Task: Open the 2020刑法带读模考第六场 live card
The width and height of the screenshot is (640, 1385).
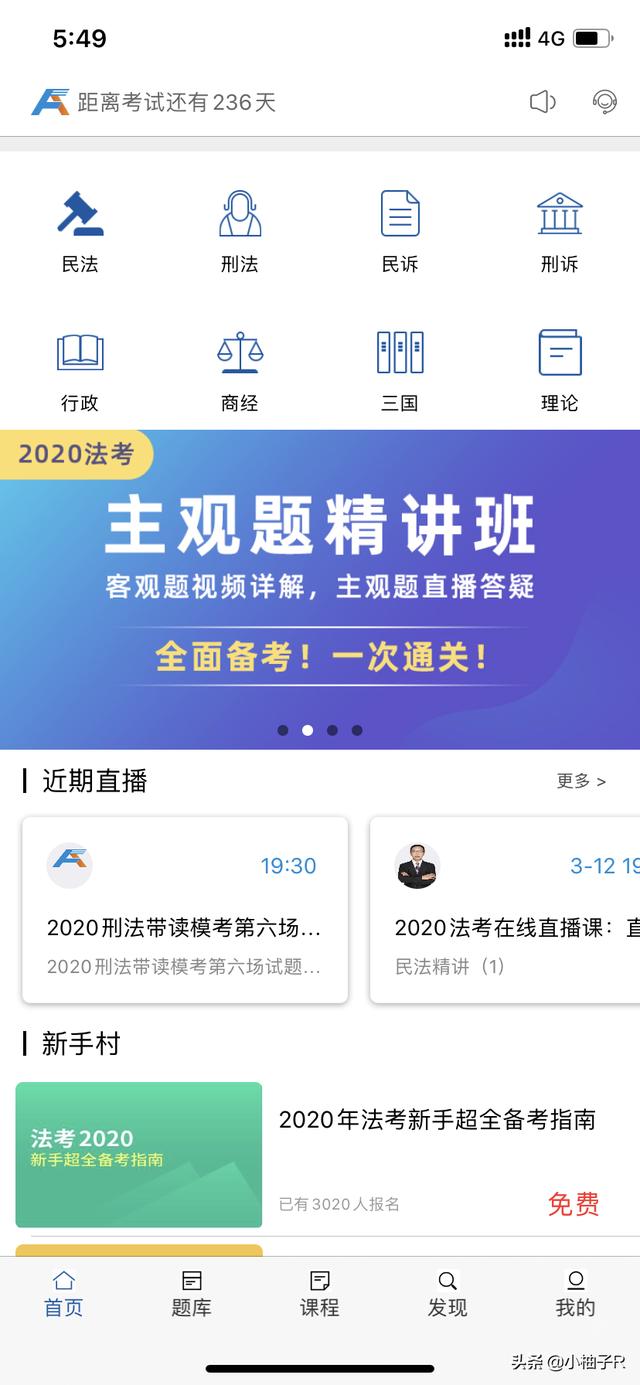Action: pos(185,909)
